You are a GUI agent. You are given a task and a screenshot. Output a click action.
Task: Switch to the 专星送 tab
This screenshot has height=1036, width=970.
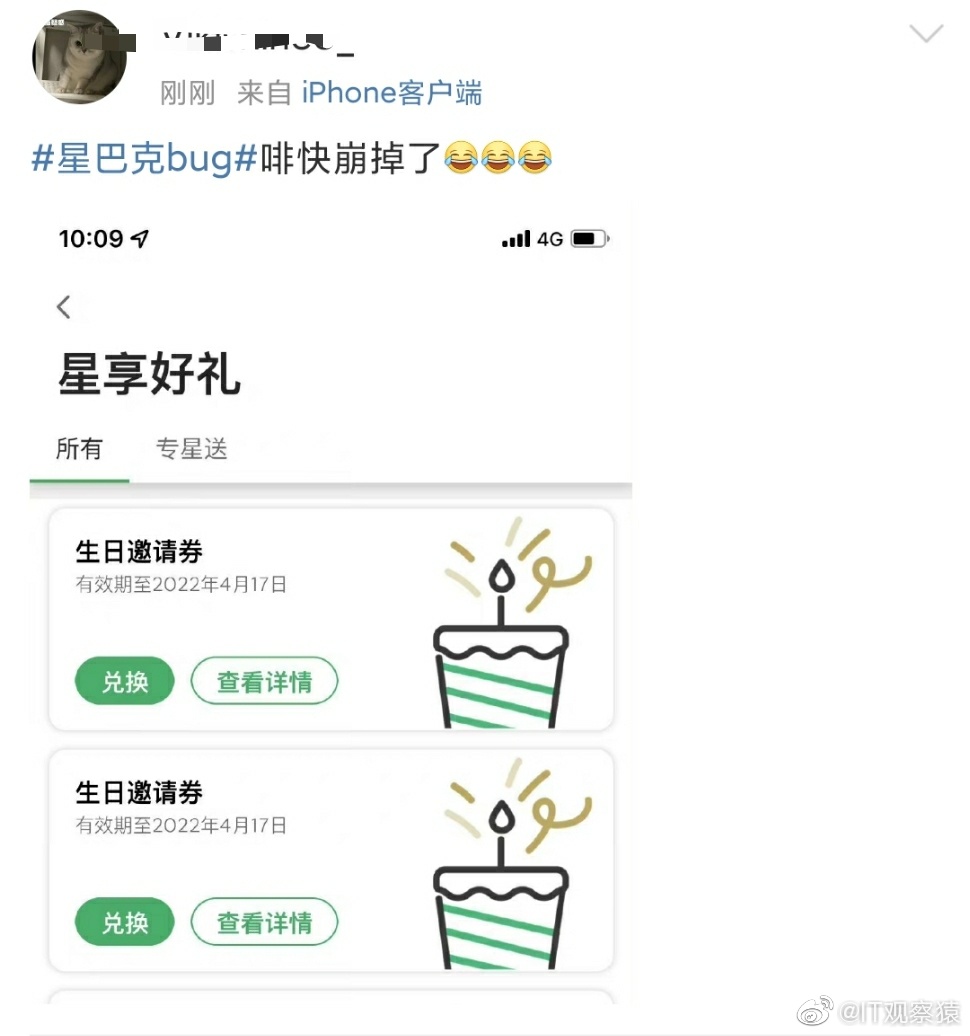coord(191,449)
